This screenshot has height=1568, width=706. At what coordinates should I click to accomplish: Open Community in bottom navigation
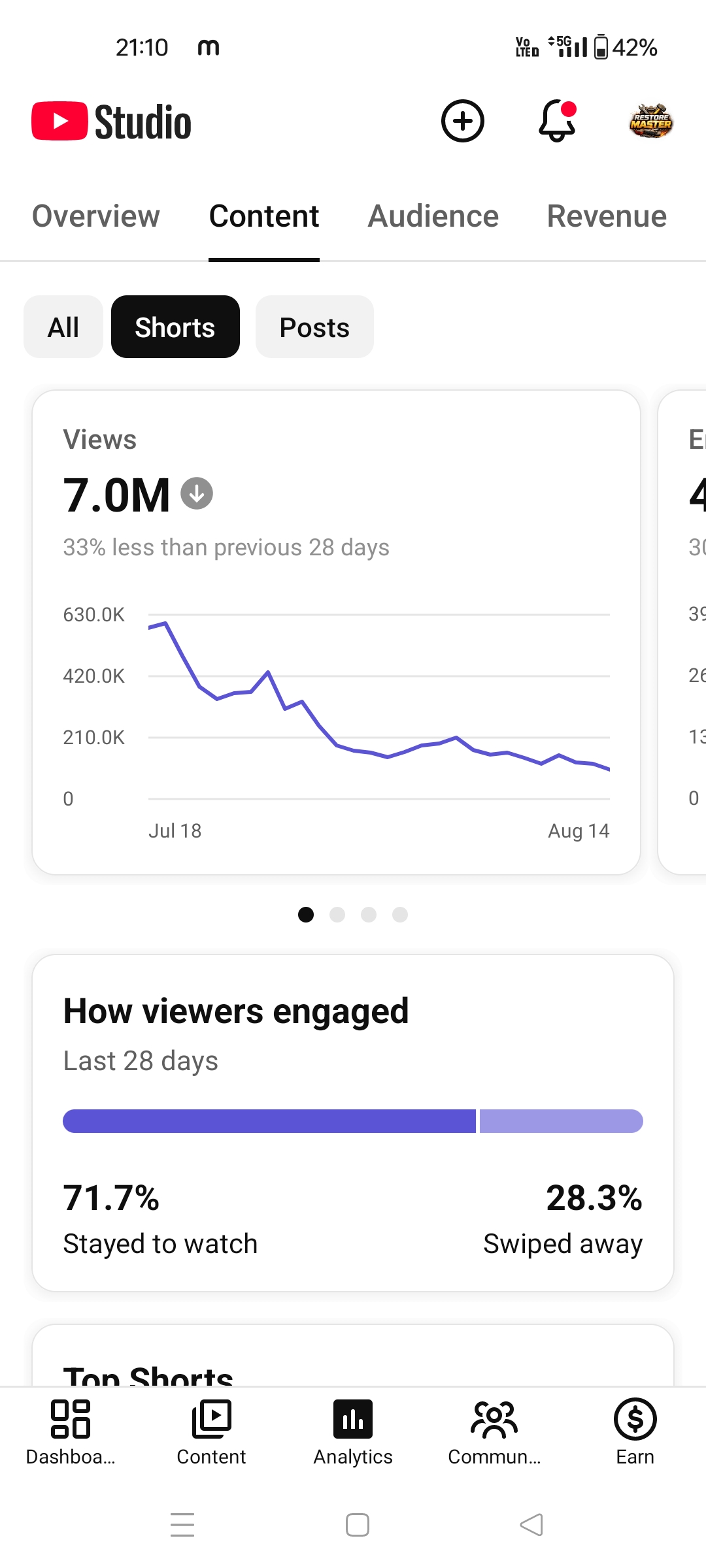[494, 1432]
